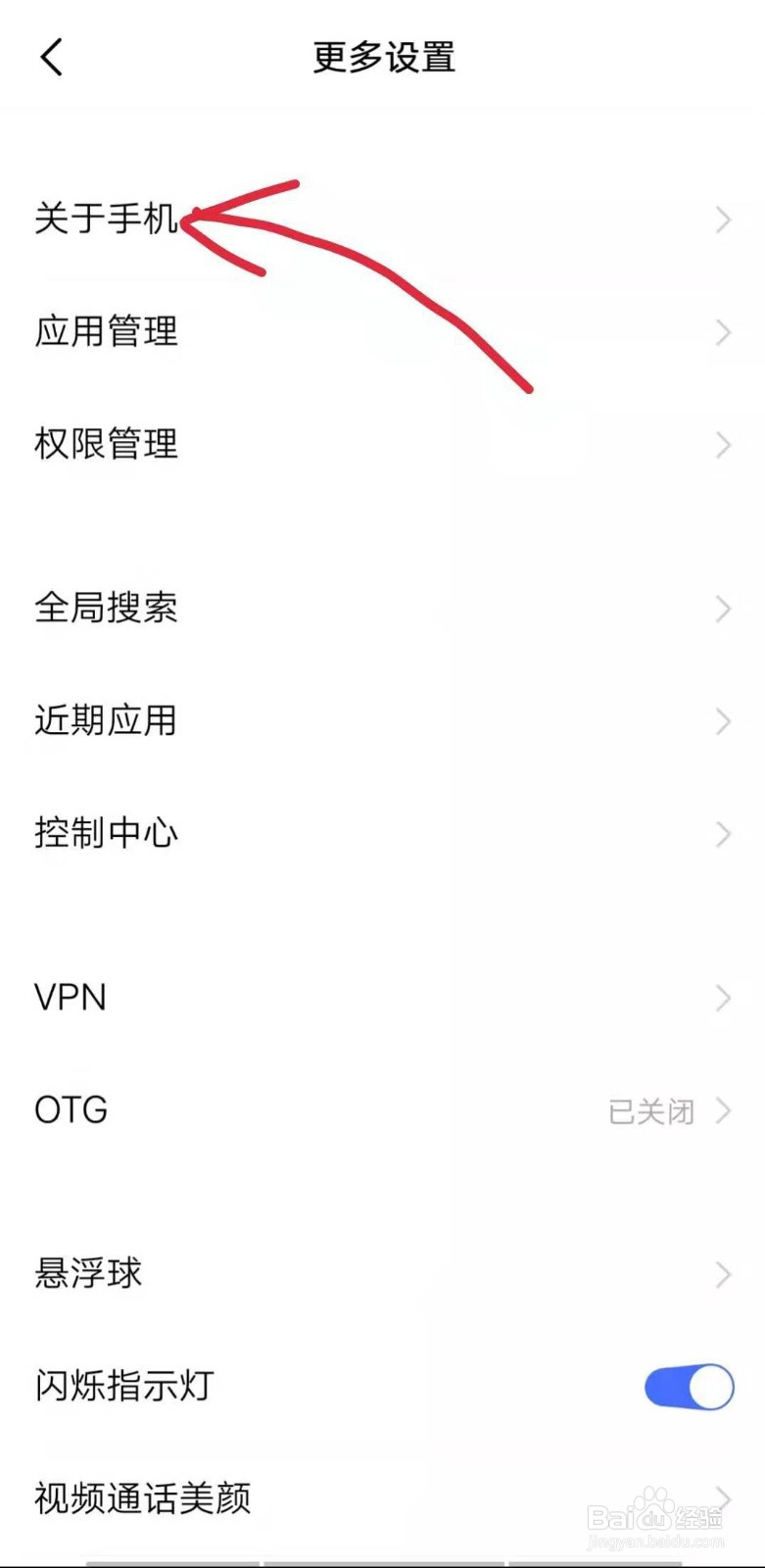Expand the chevron next to 应用管理
765x1568 pixels.
(722, 331)
